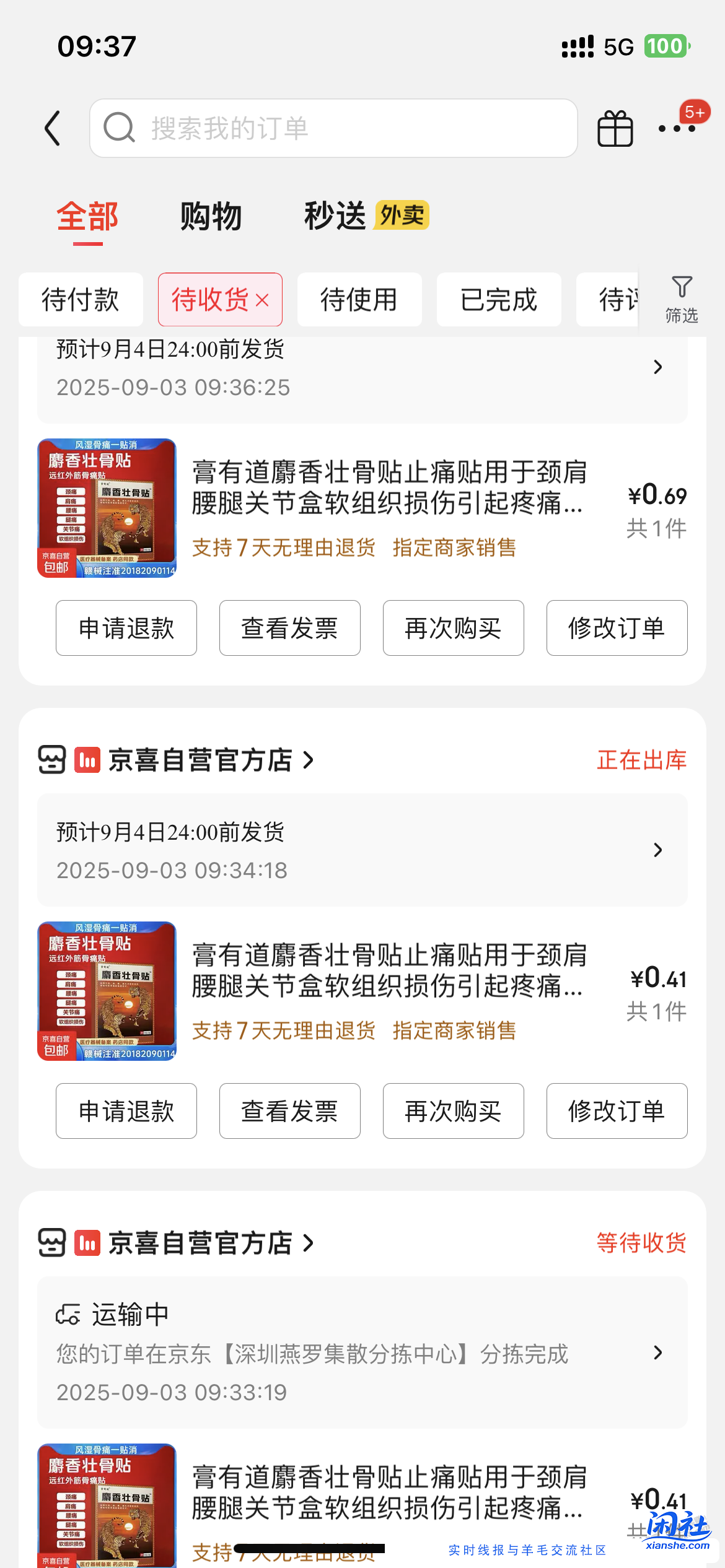725x1568 pixels.
Task: Open the gift box icon beside search
Action: click(x=615, y=128)
